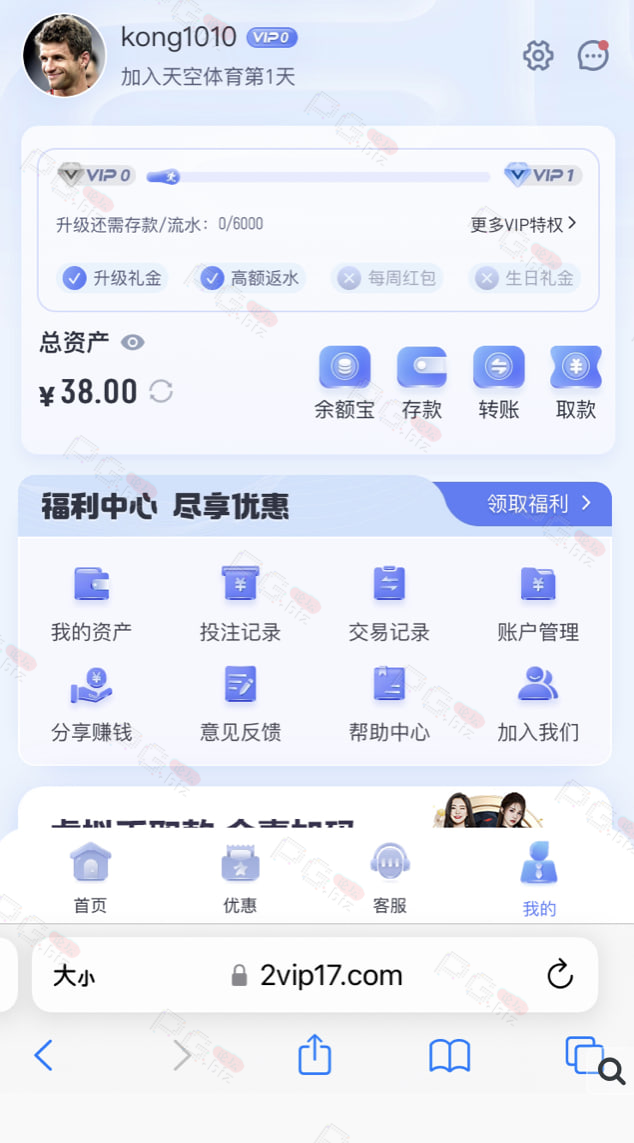Image resolution: width=634 pixels, height=1143 pixels.
Task: Tap the 存款 deposit button
Action: pos(422,383)
